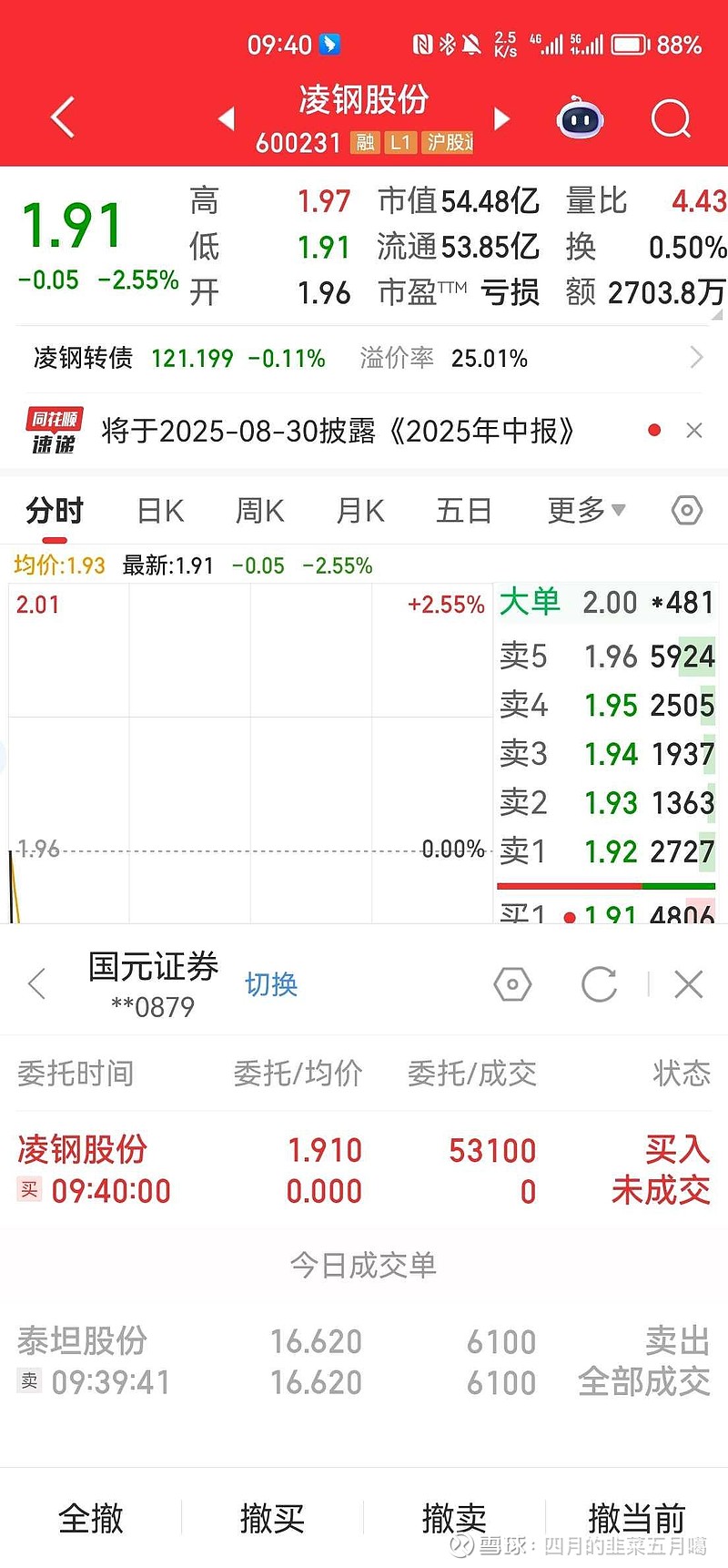The height and width of the screenshot is (1568, 728).
Task: Switch to the next stock arrow
Action: tap(501, 118)
